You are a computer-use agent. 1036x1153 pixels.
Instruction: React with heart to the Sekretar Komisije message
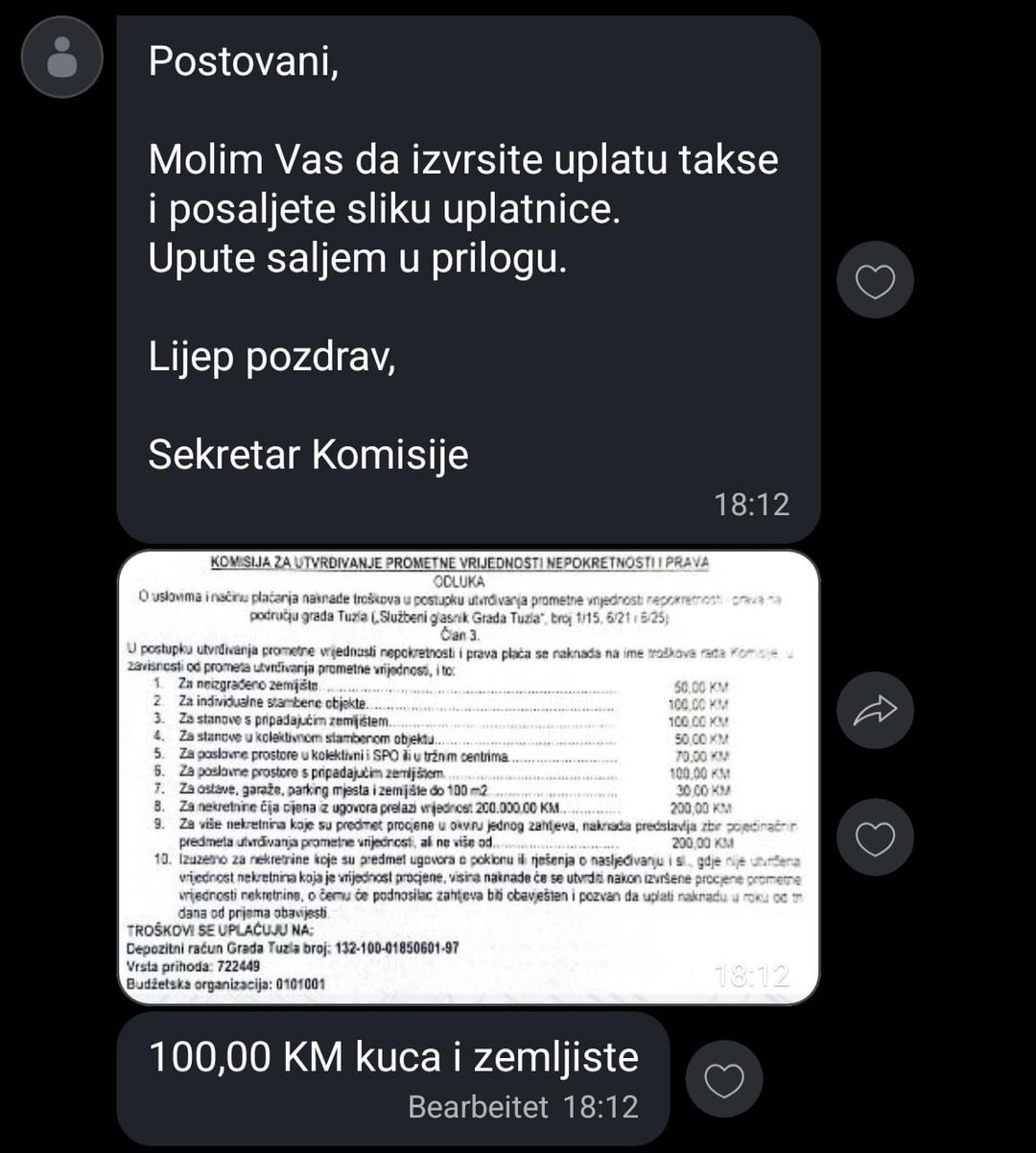click(874, 280)
